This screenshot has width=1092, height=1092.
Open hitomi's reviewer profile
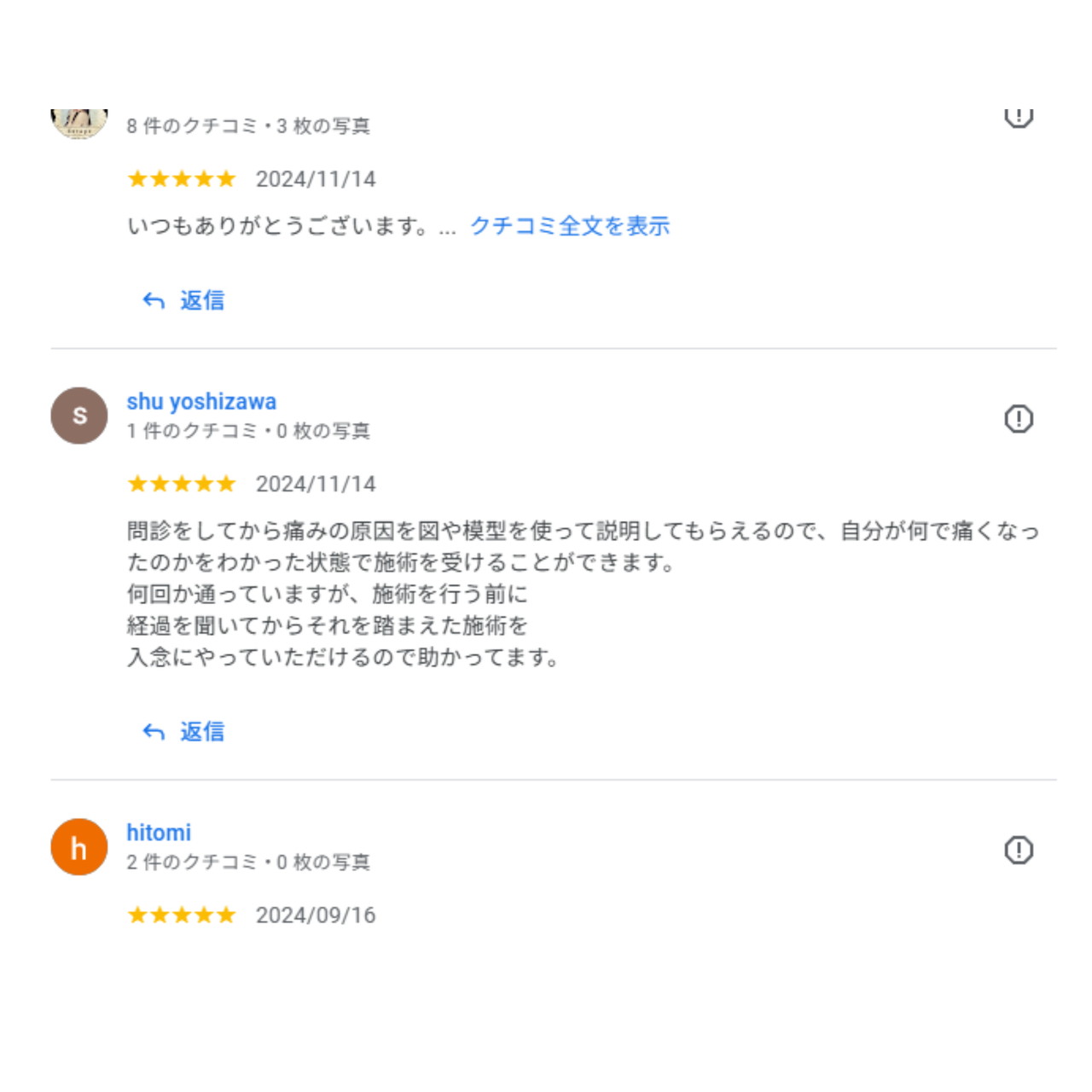tap(159, 832)
